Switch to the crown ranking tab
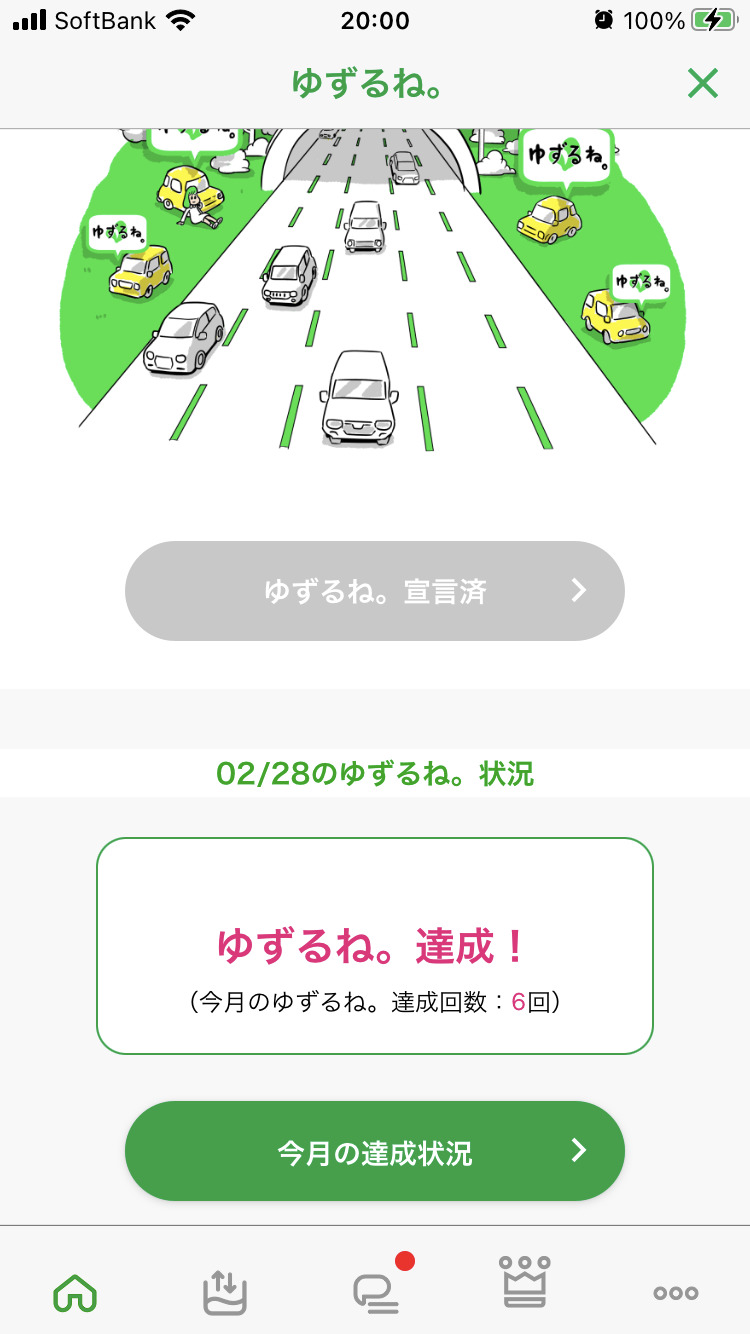The width and height of the screenshot is (750, 1334). coord(525,1283)
